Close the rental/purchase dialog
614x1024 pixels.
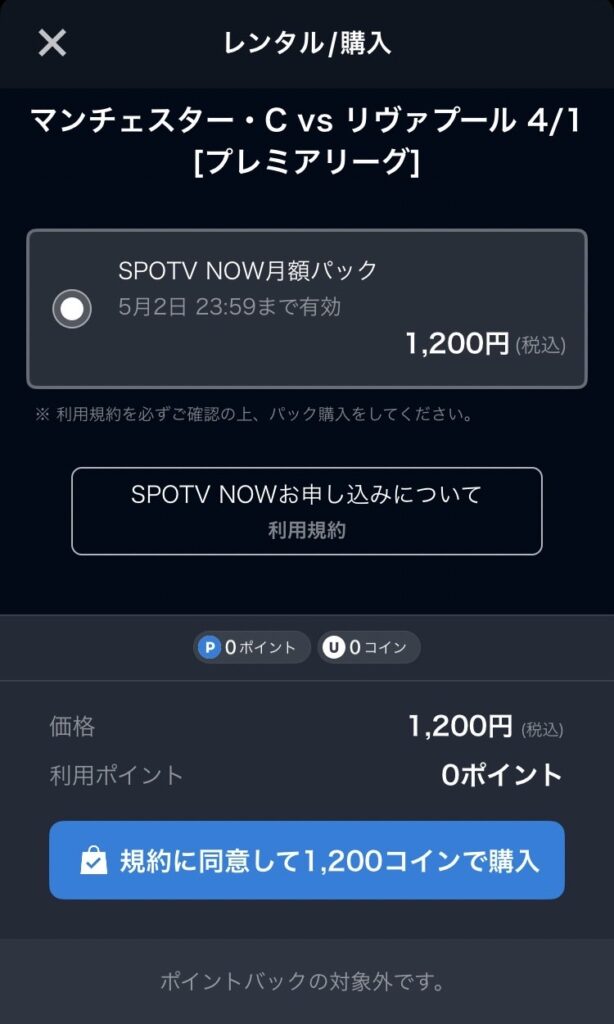pos(52,43)
